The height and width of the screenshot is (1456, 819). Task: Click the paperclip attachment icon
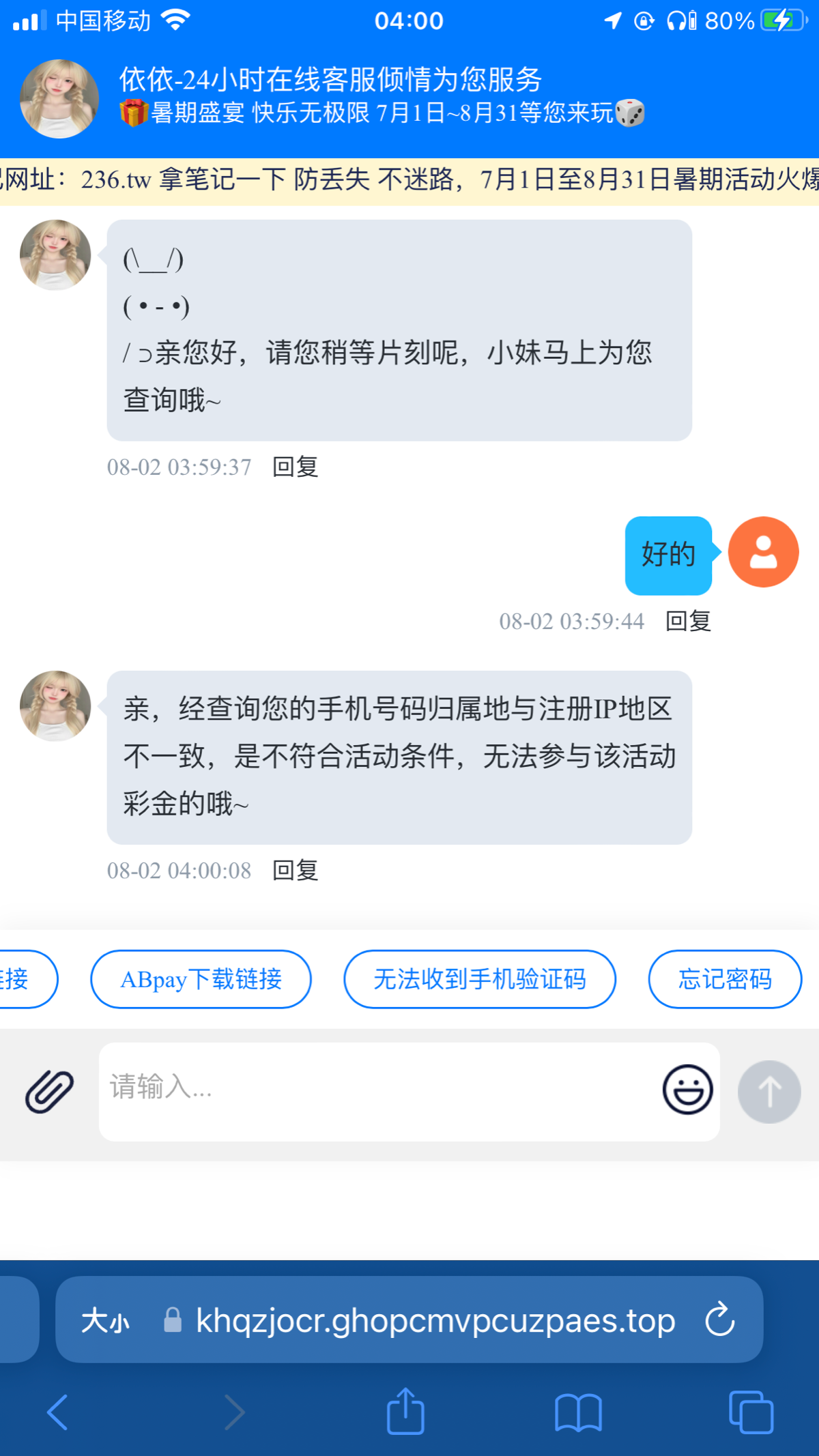(x=46, y=1090)
